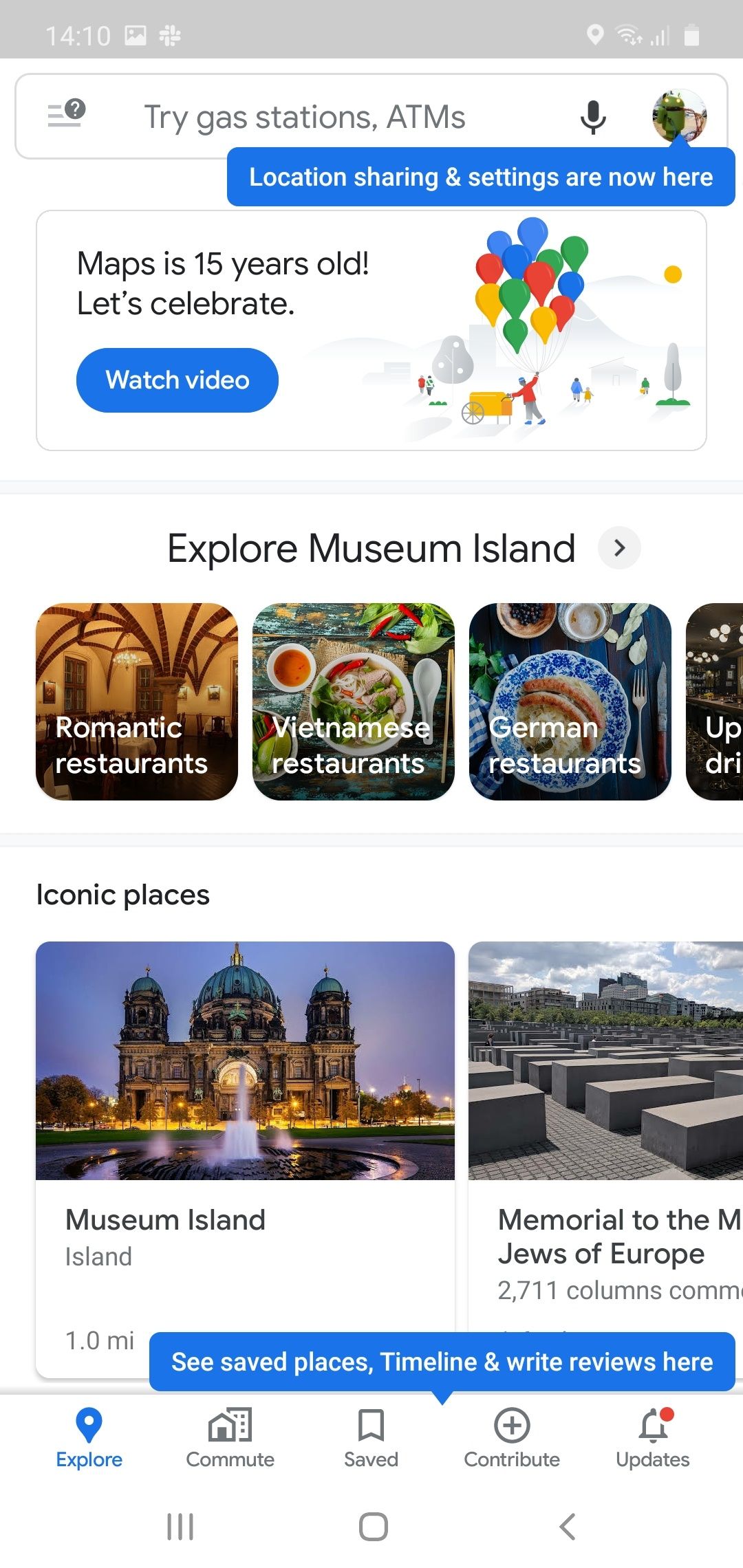This screenshot has height=1568, width=743.
Task: Browse Romantic restaurants
Action: 137,701
